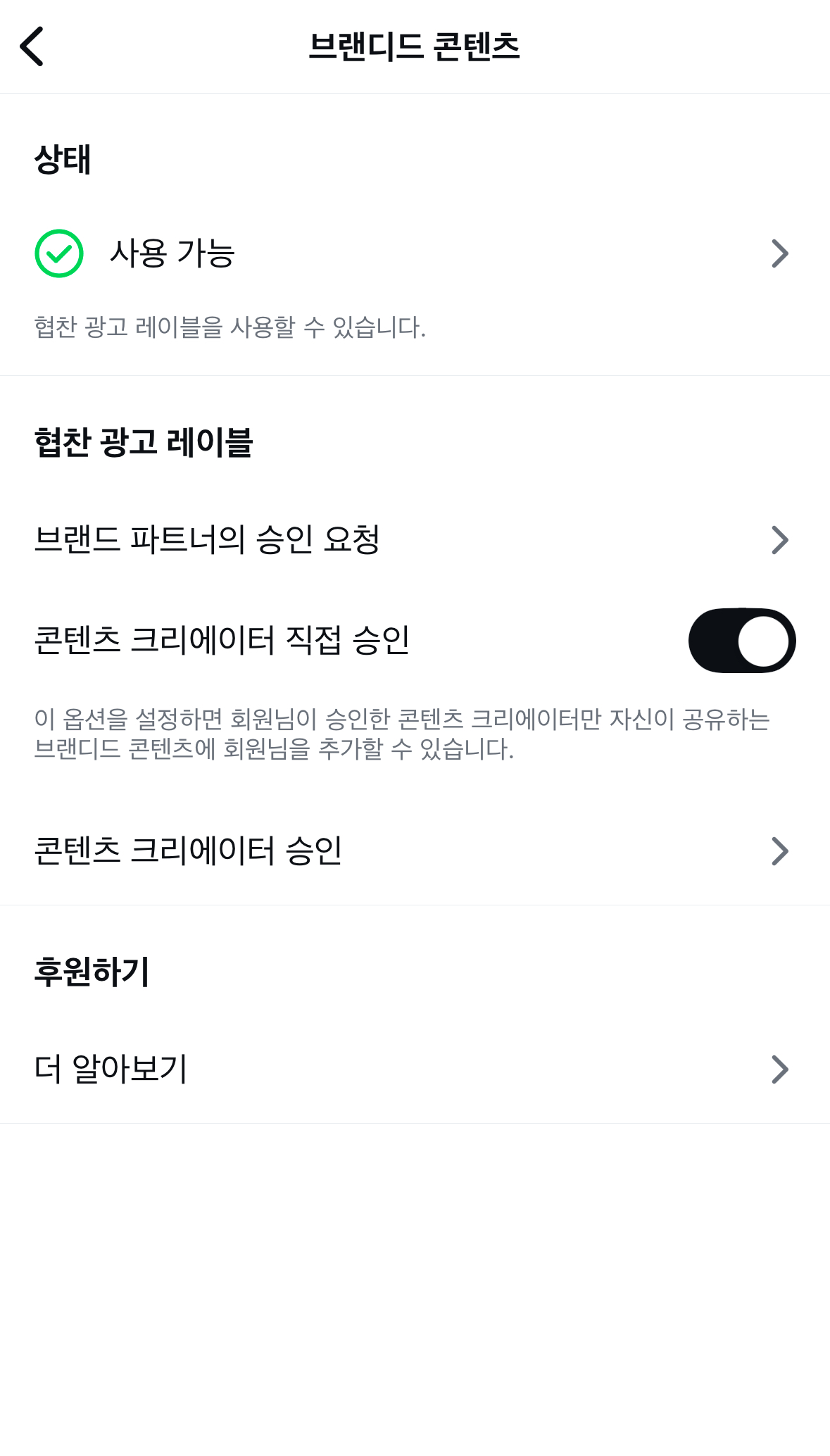
Task: Open the 사용 가능 status row
Action: point(414,253)
